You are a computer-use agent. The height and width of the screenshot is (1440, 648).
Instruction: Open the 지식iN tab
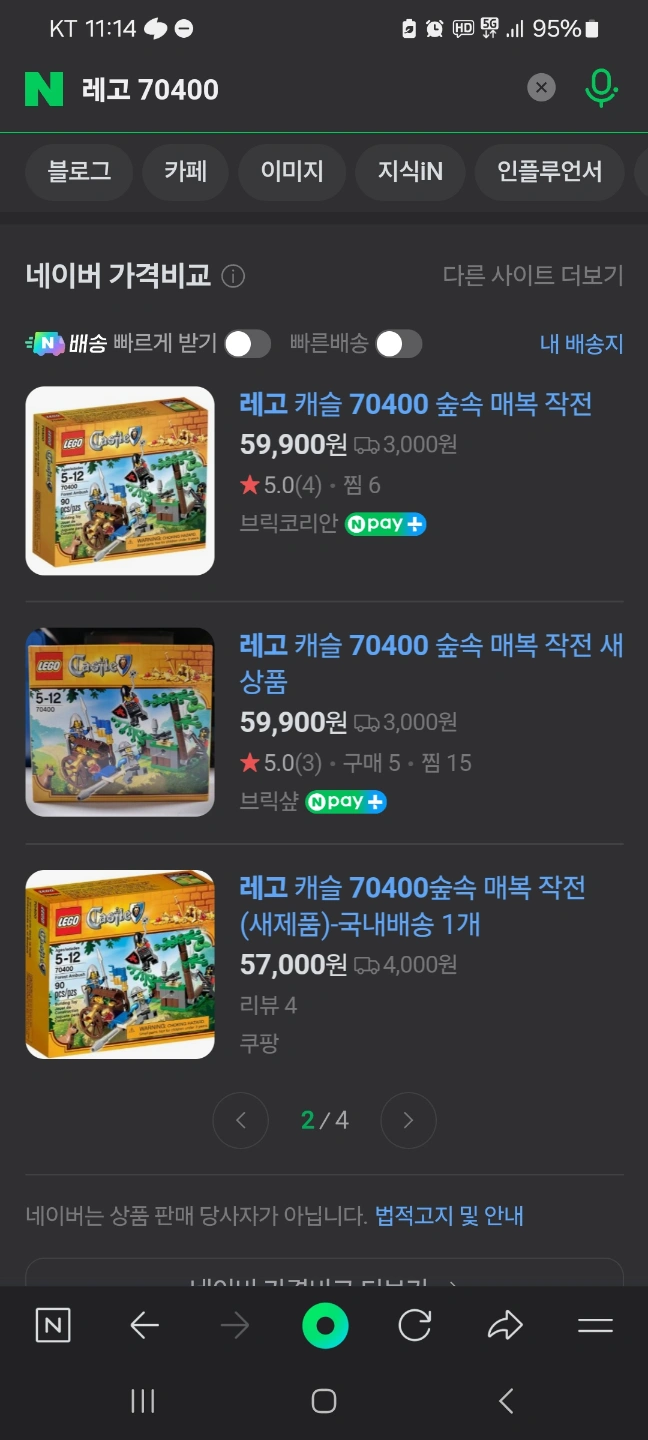click(x=410, y=172)
